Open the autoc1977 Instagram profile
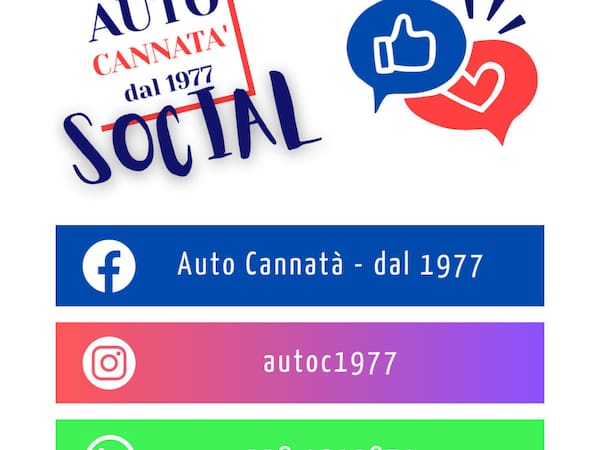This screenshot has height=450, width=600. [x=300, y=362]
